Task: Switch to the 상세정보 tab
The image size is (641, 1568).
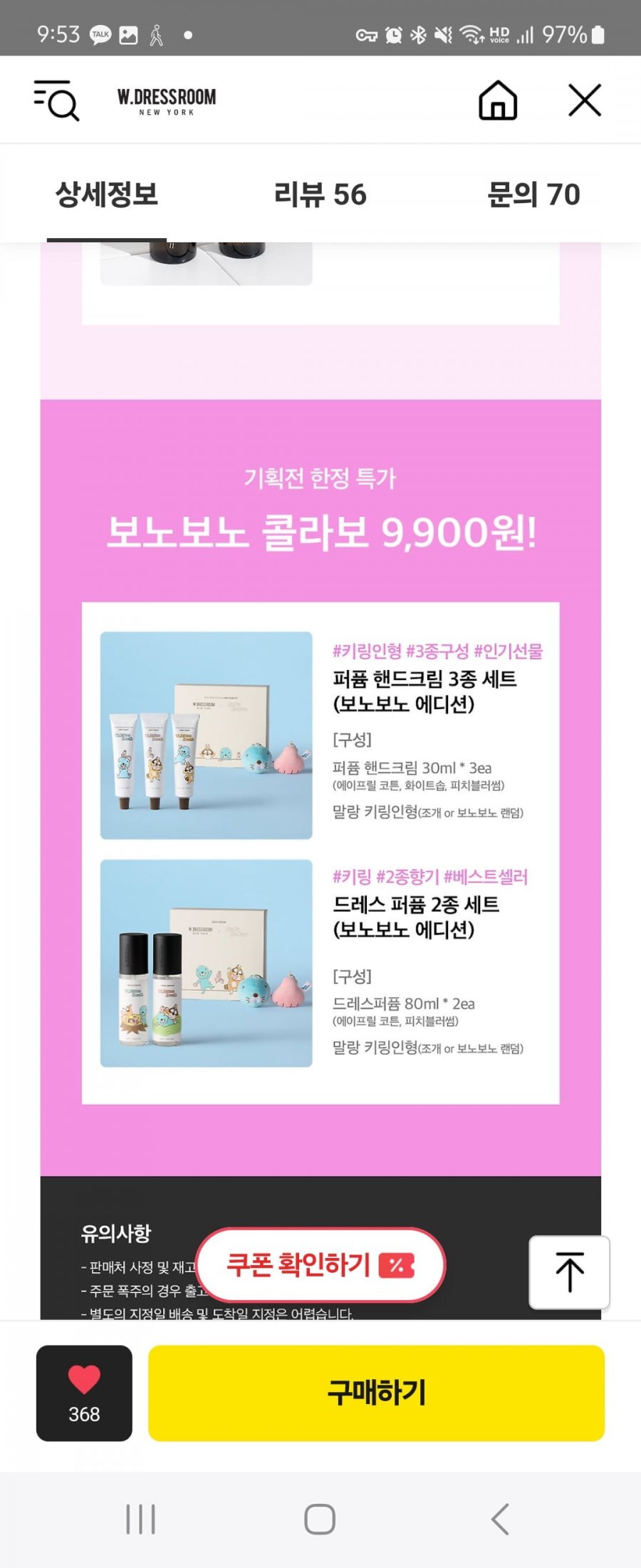Action: click(x=107, y=195)
